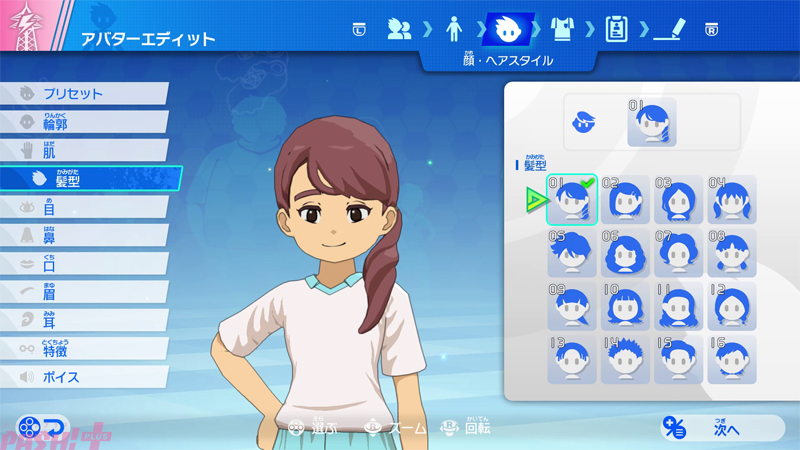Tap the back arrow button
This screenshot has height=450, width=800.
43,428
